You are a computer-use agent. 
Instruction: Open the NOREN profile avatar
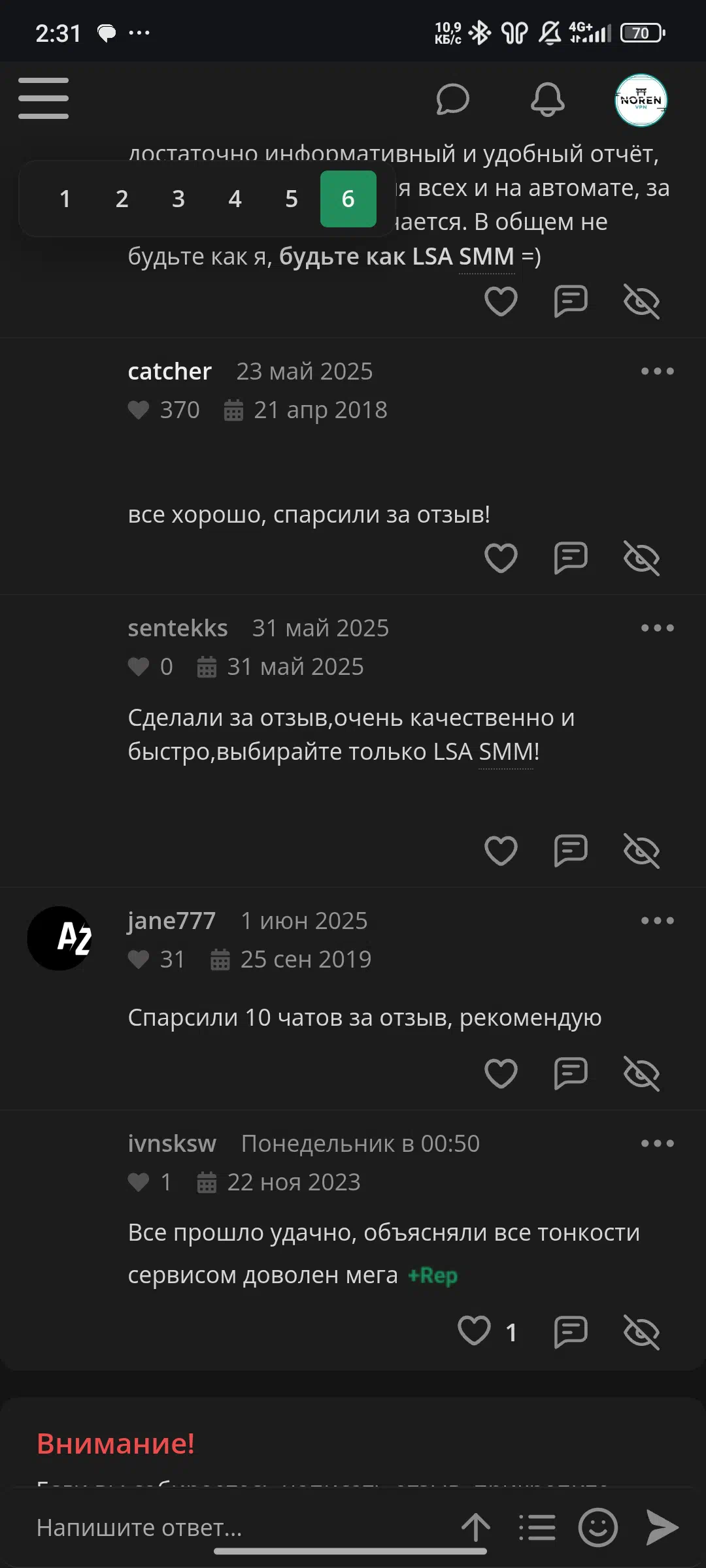pos(641,100)
